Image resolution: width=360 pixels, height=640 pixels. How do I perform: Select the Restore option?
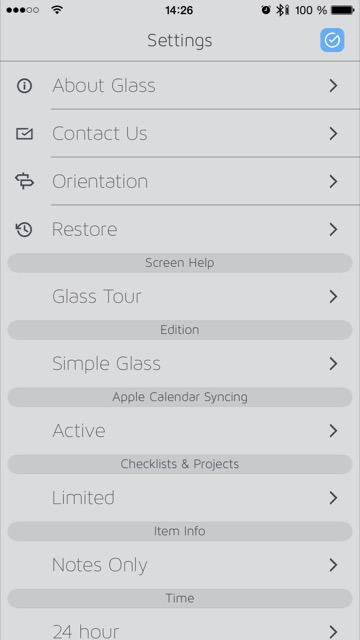pos(180,229)
